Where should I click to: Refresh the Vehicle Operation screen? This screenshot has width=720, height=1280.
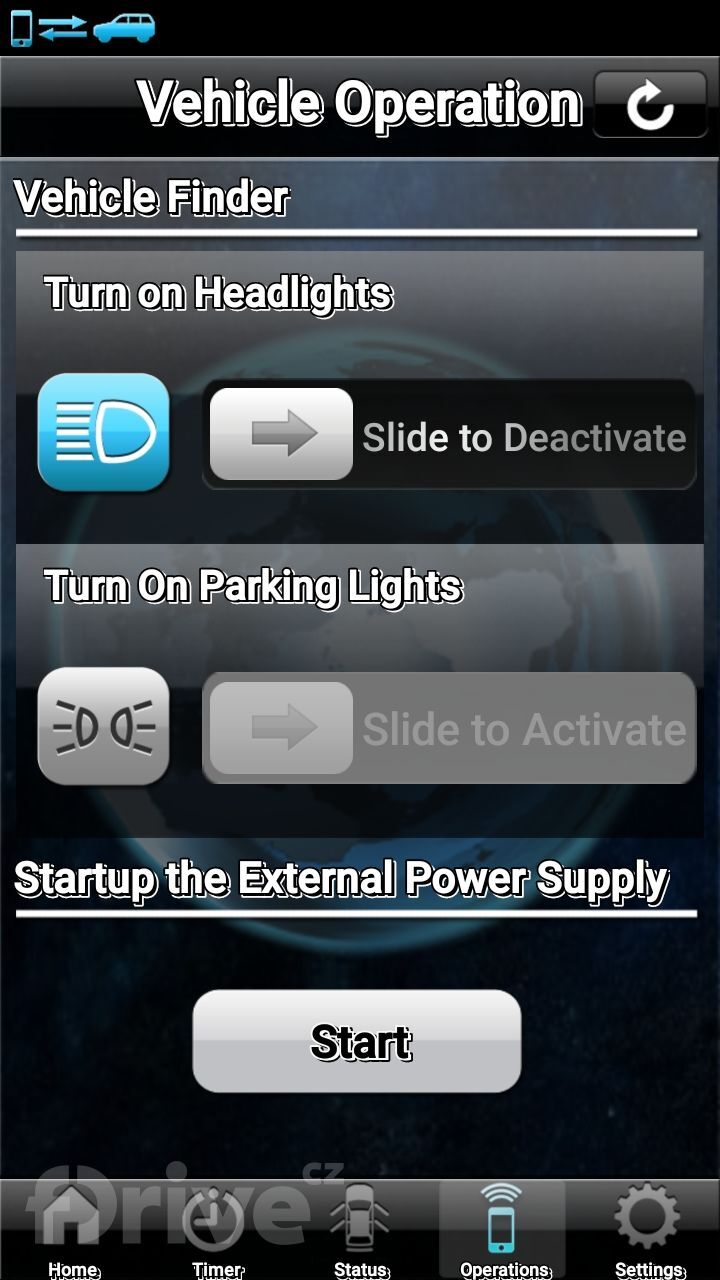coord(651,104)
